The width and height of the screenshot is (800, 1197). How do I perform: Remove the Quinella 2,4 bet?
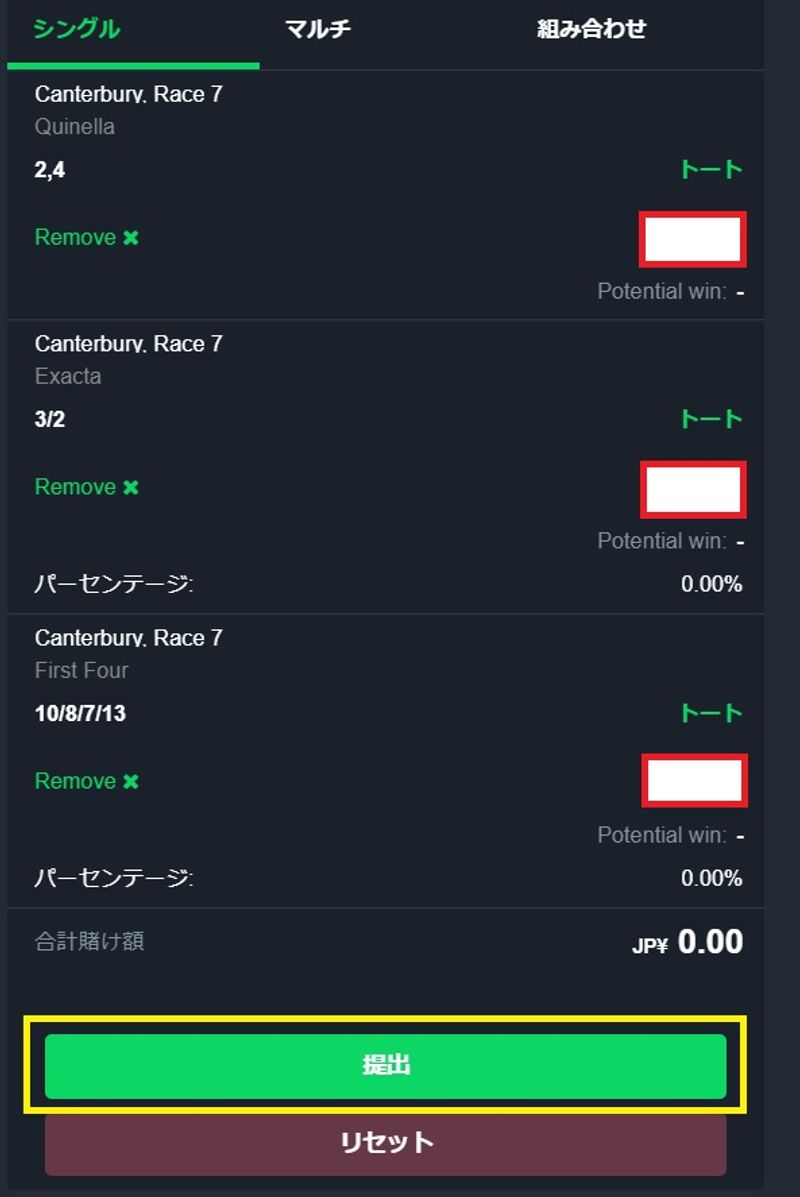tap(87, 238)
